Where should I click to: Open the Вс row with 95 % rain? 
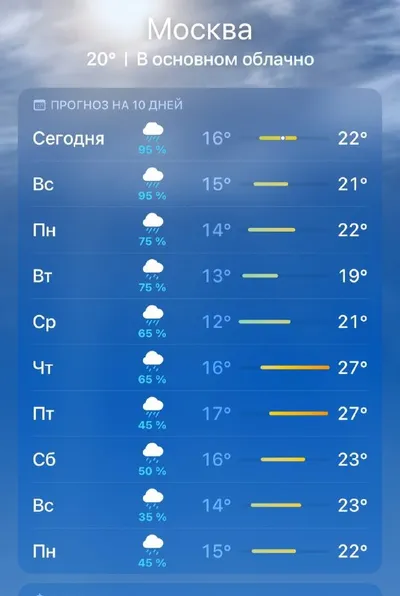200,184
